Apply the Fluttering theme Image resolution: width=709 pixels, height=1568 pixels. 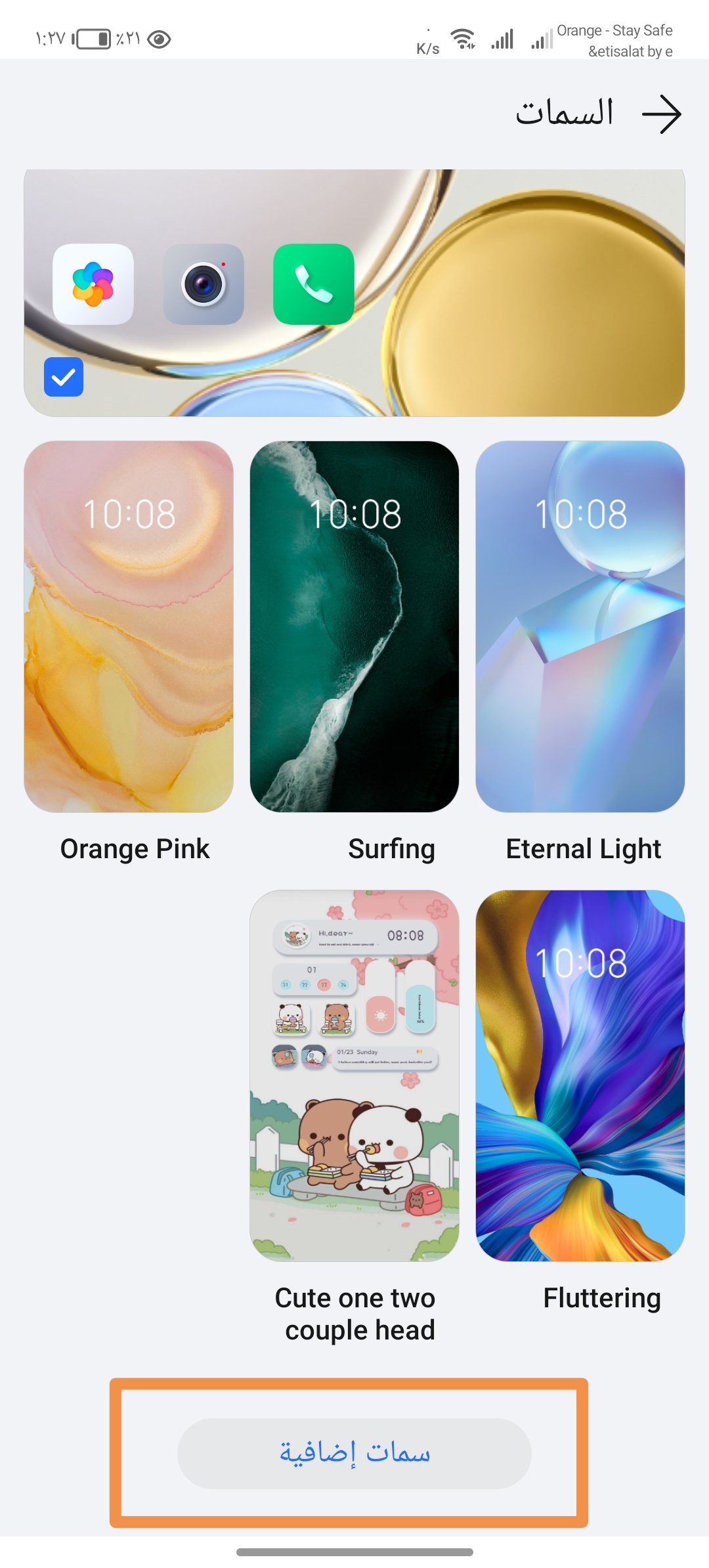(x=580, y=1076)
